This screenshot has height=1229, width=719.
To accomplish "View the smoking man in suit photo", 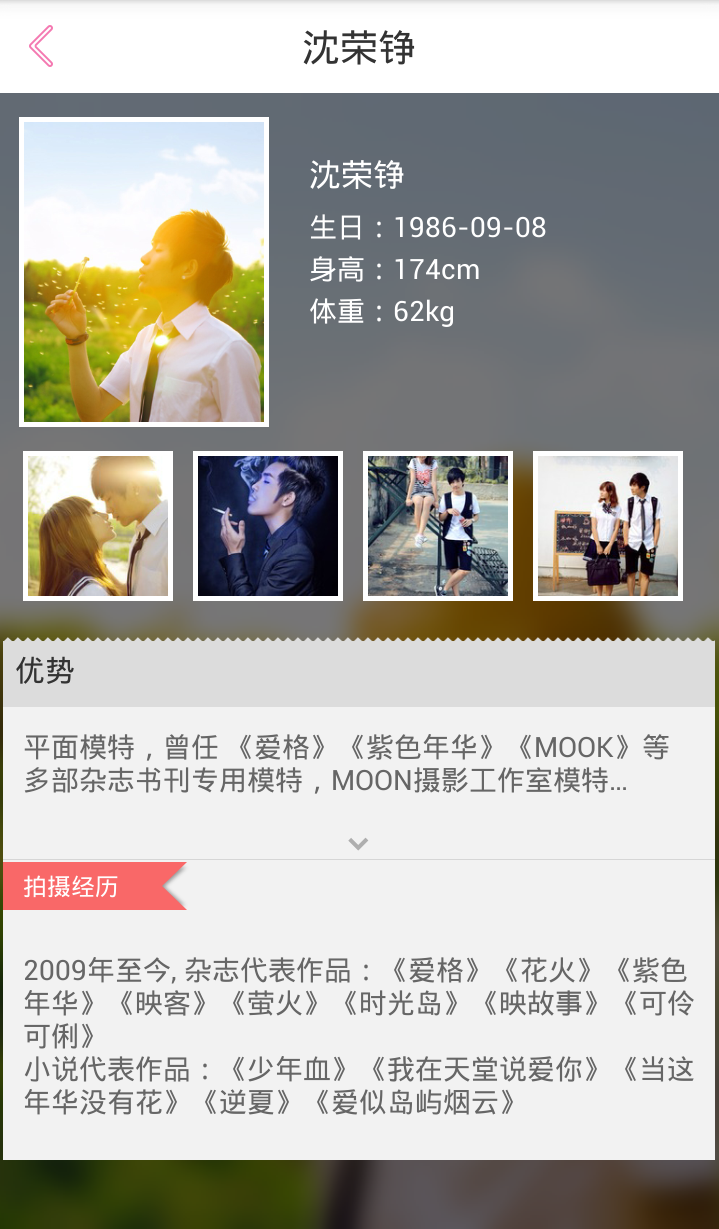I will tap(268, 526).
